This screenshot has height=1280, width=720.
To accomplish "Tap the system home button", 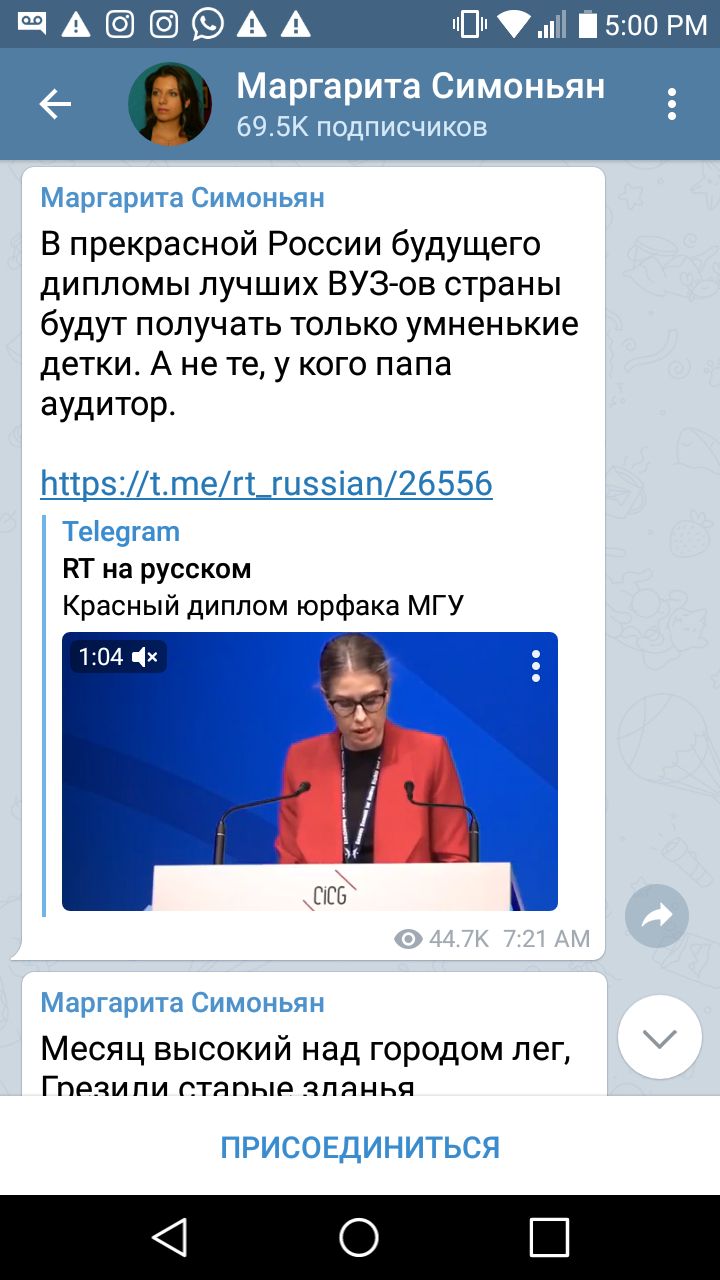I will (x=359, y=1237).
